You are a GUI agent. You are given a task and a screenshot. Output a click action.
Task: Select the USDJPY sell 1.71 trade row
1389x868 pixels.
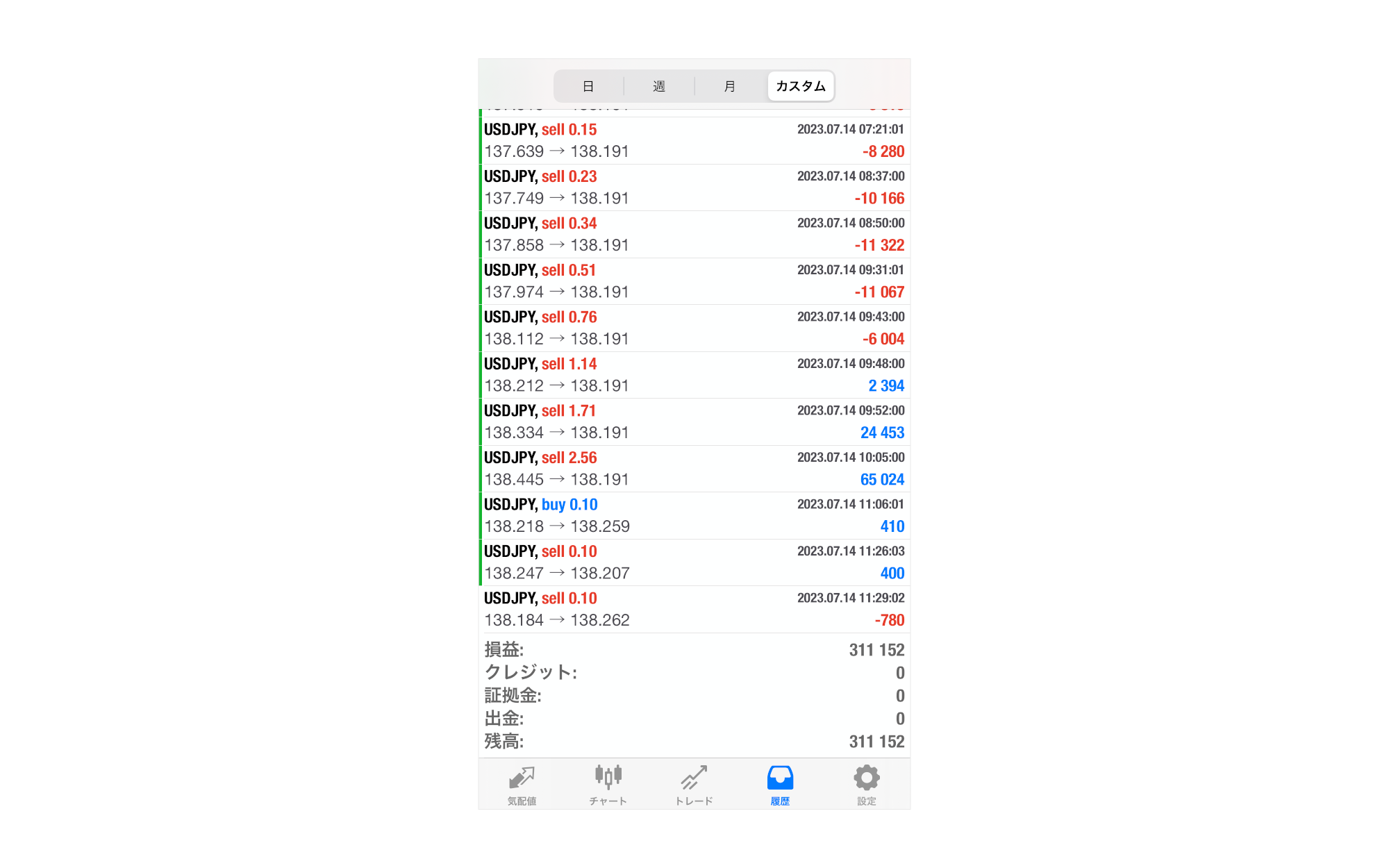[x=694, y=422]
